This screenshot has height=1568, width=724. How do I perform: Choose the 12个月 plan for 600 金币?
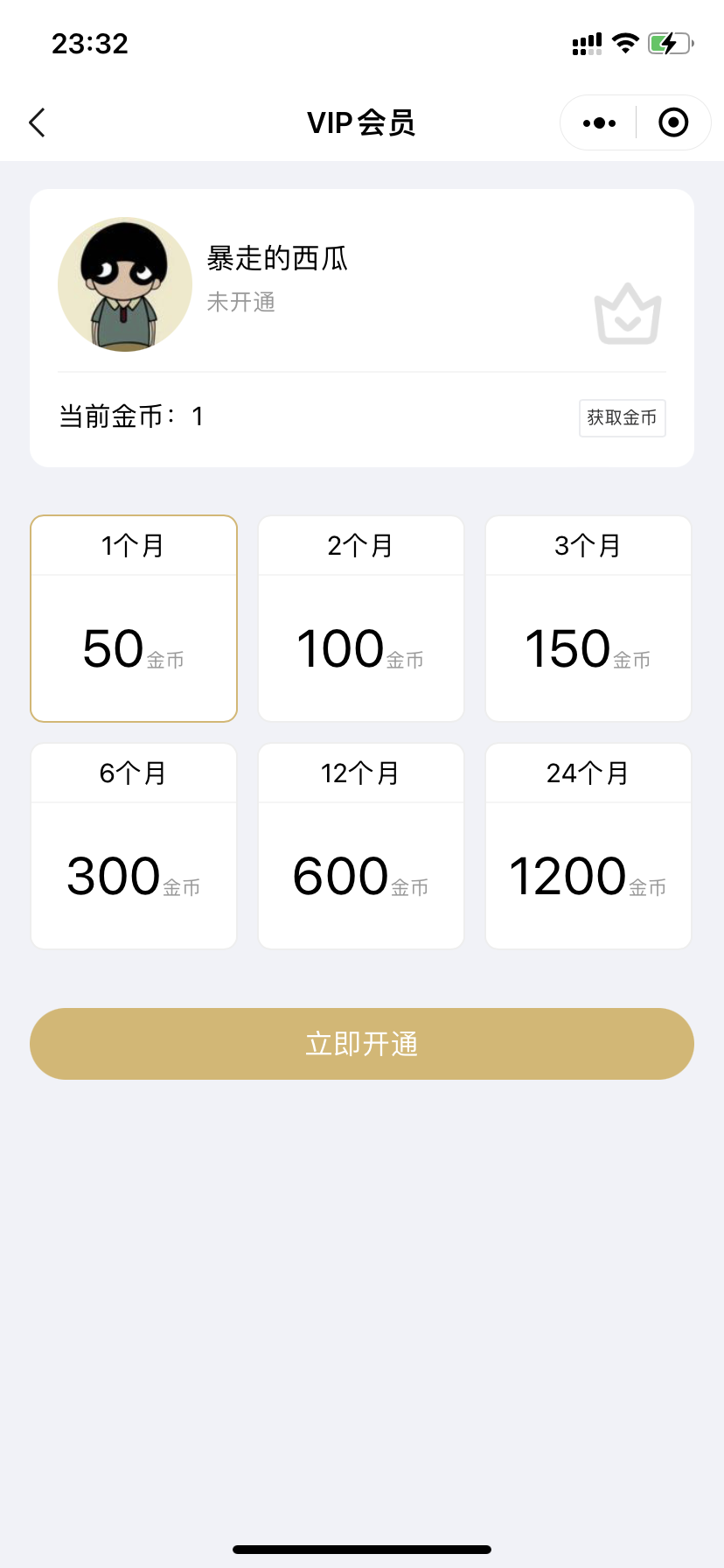click(x=360, y=846)
